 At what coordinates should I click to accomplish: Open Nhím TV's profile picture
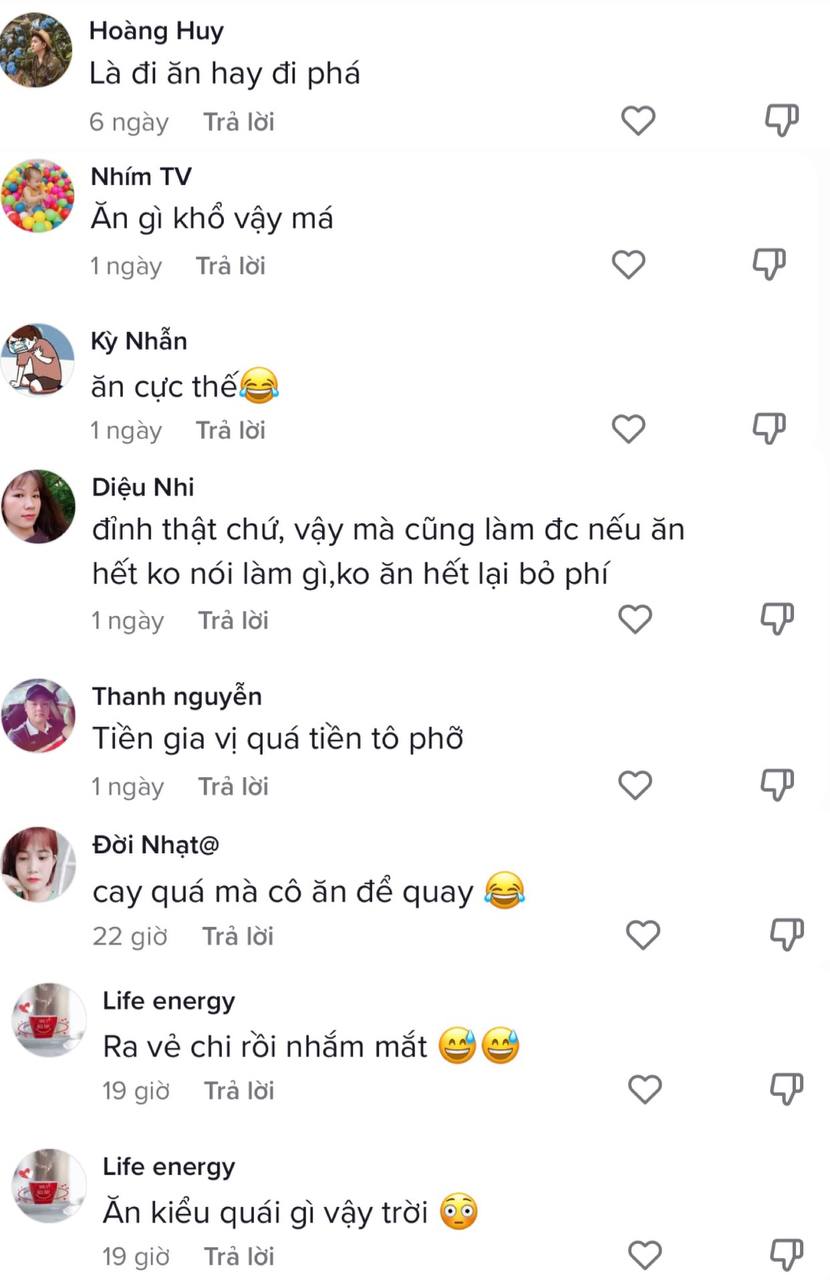(38, 195)
